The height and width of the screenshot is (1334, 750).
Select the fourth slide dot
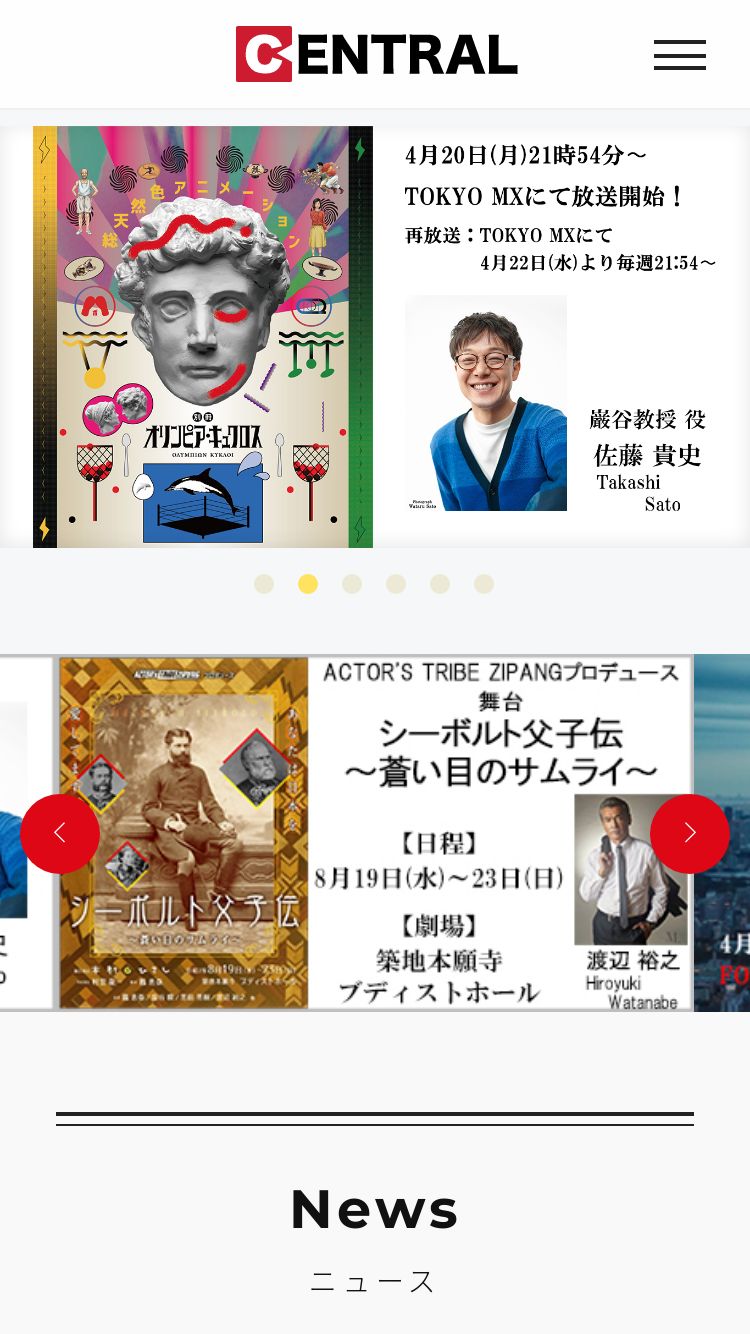pos(396,584)
